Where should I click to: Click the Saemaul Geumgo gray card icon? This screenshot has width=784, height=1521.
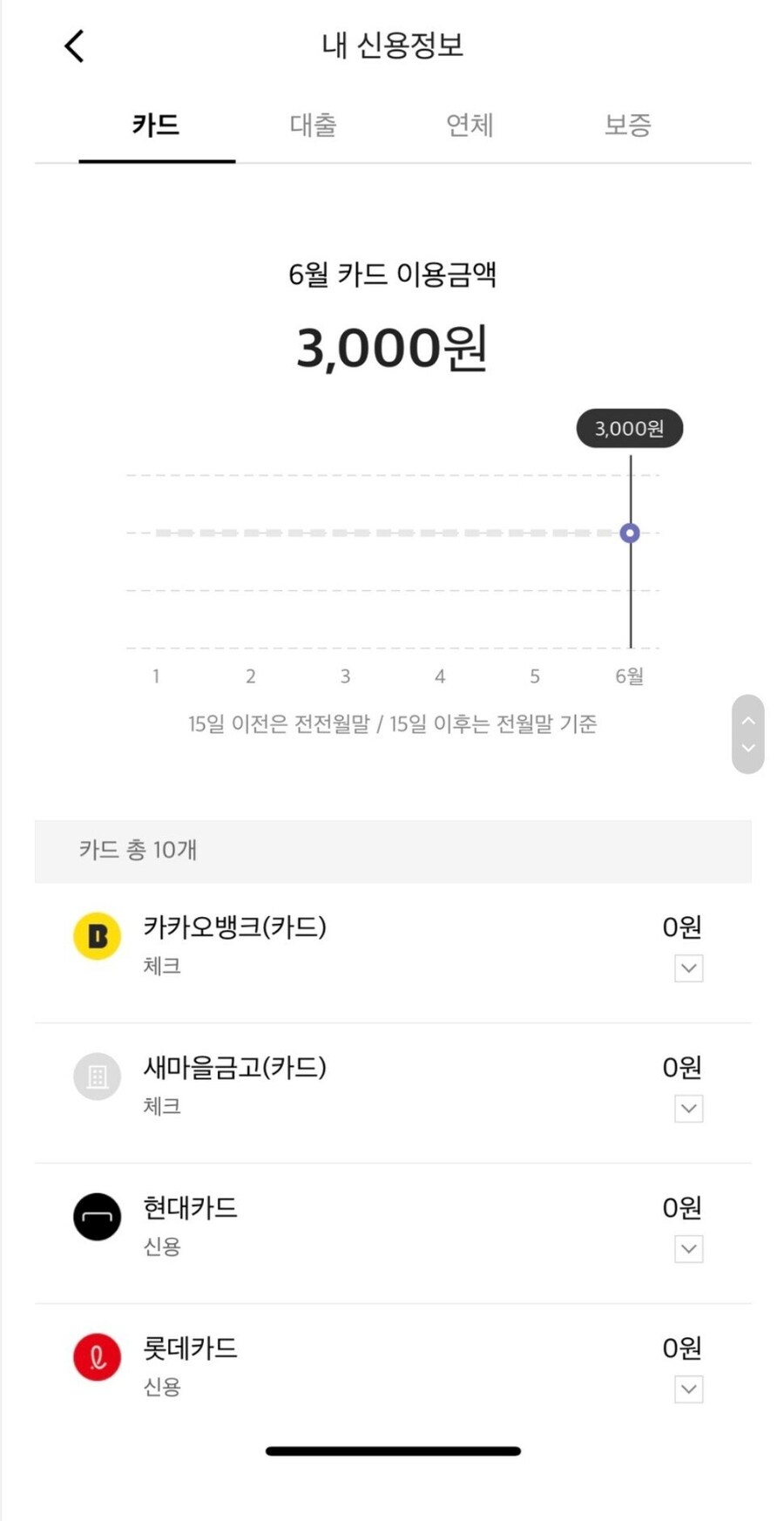[96, 1076]
